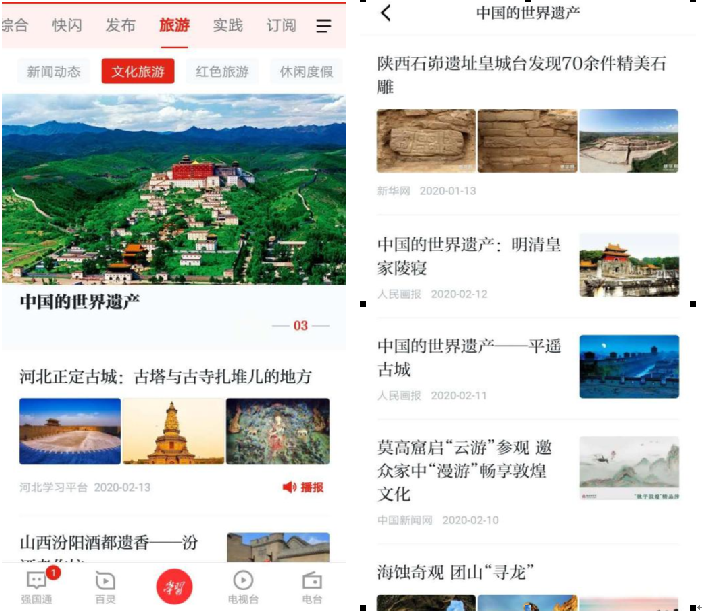Select the 休闲度假 chip
Viewport: 702px width, 614px height.
point(306,72)
